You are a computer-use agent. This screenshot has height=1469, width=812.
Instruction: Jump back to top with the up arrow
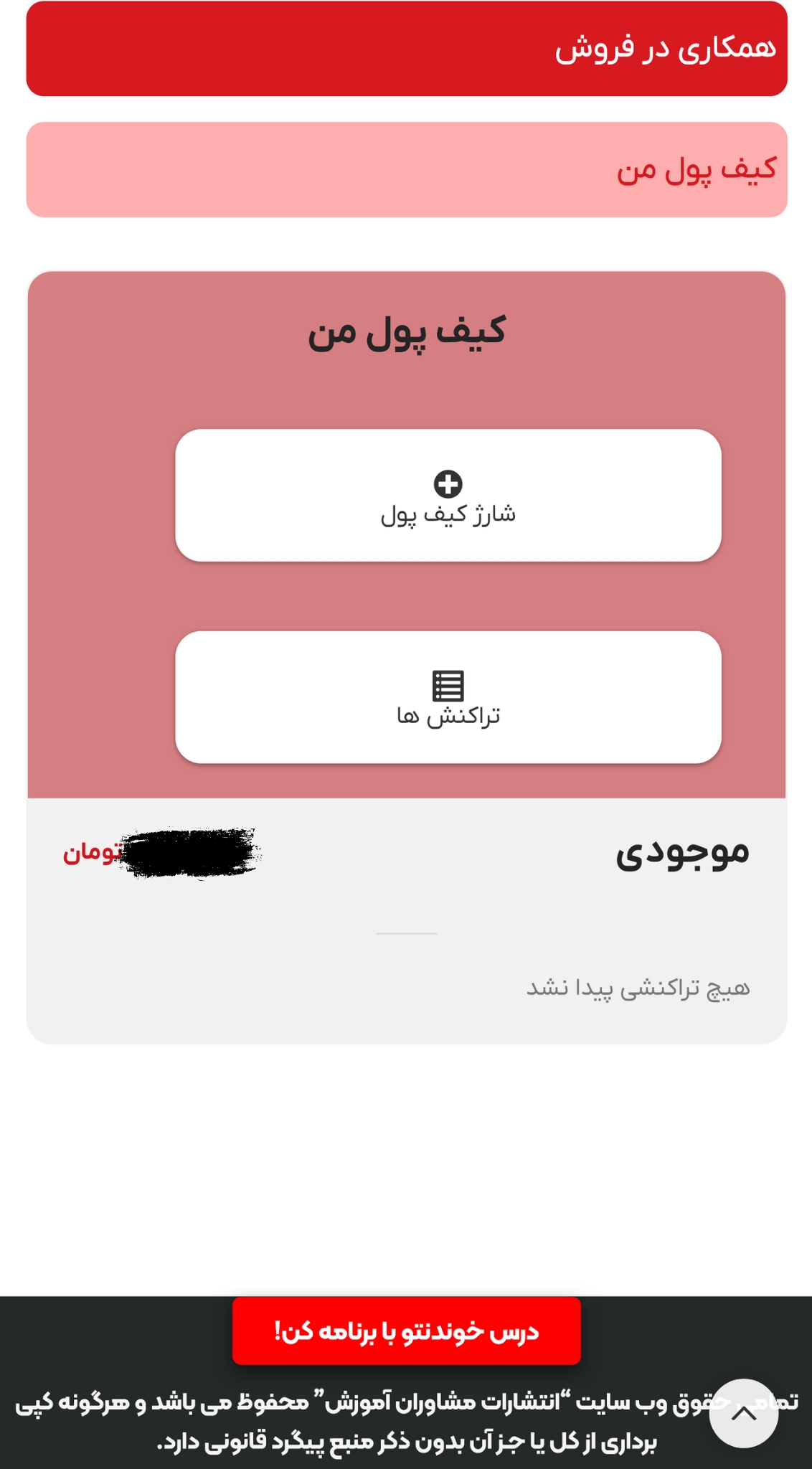pyautogui.click(x=743, y=1414)
